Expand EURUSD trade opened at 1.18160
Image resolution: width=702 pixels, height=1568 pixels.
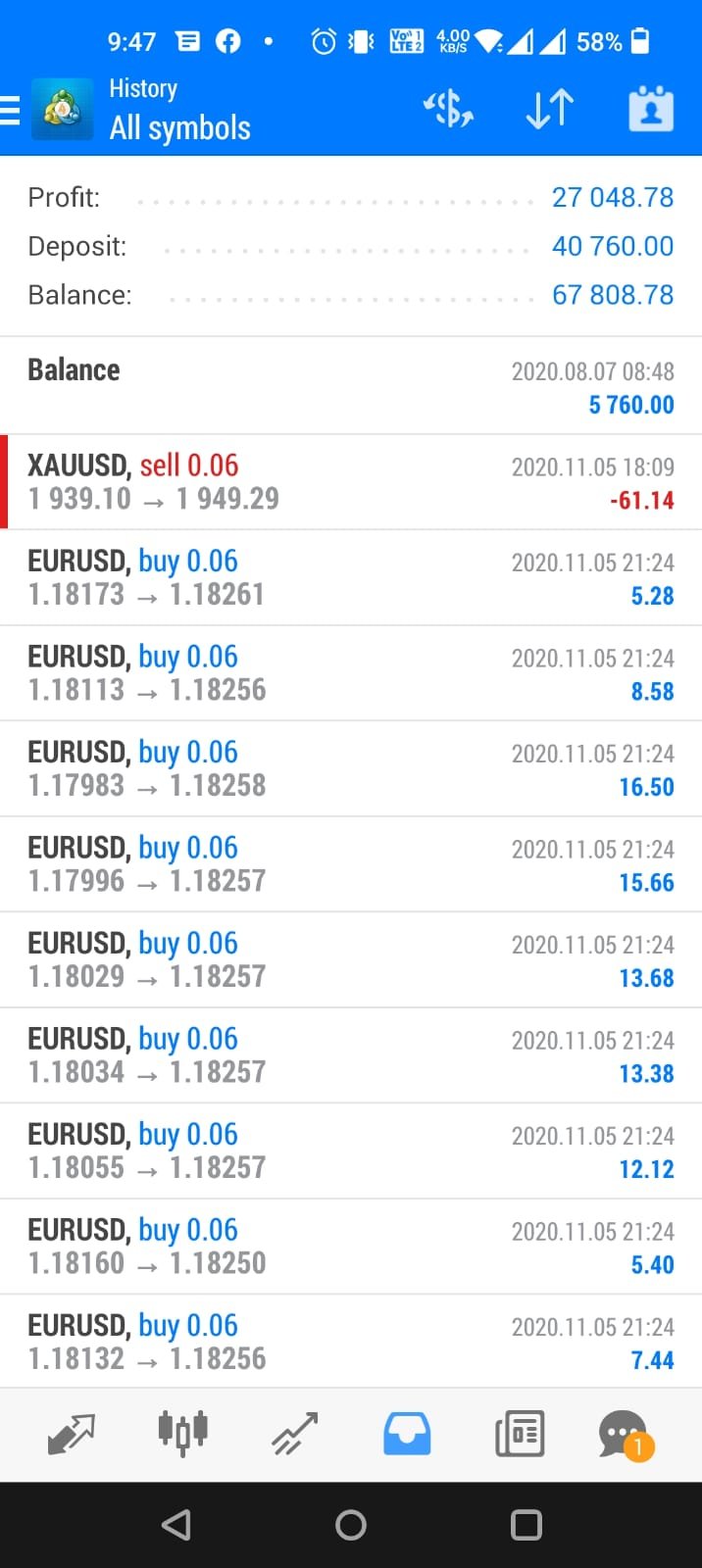[x=351, y=1246]
